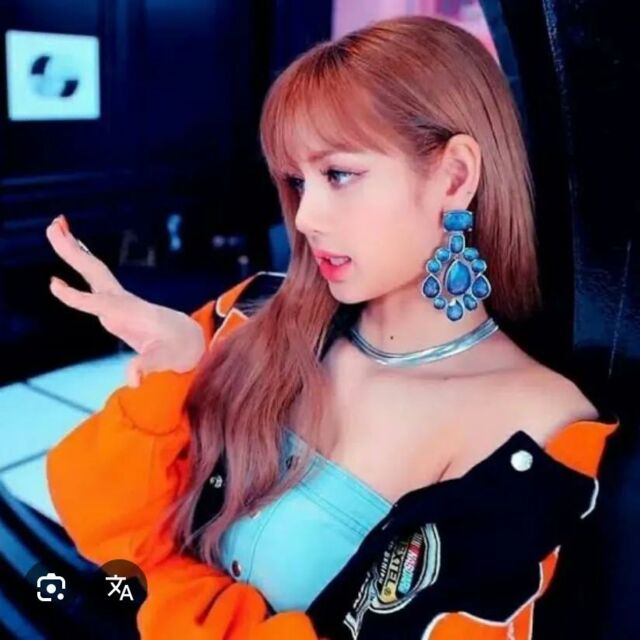Tap the translate icon on the image
The image size is (640, 640).
click(x=121, y=588)
